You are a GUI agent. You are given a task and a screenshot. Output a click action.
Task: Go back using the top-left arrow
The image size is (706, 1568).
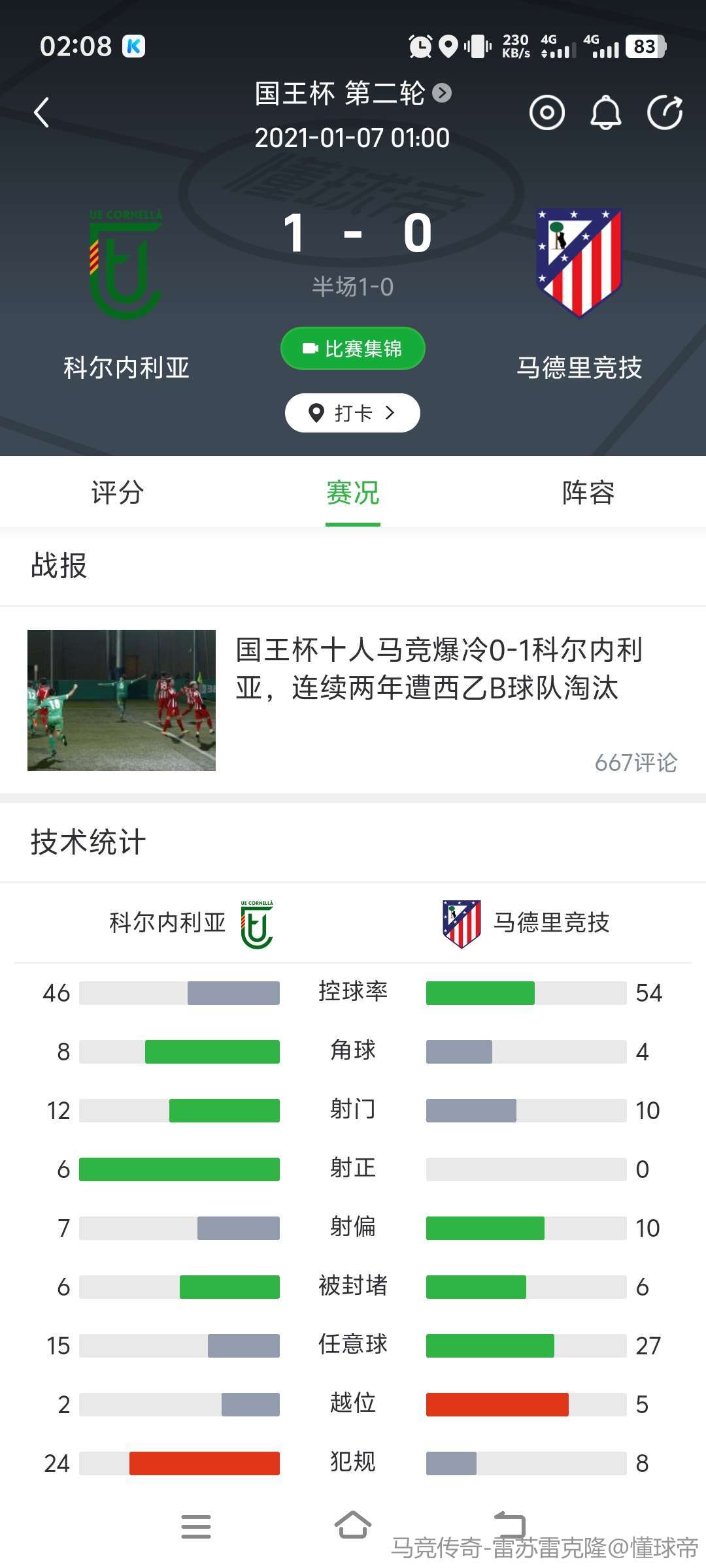point(42,112)
